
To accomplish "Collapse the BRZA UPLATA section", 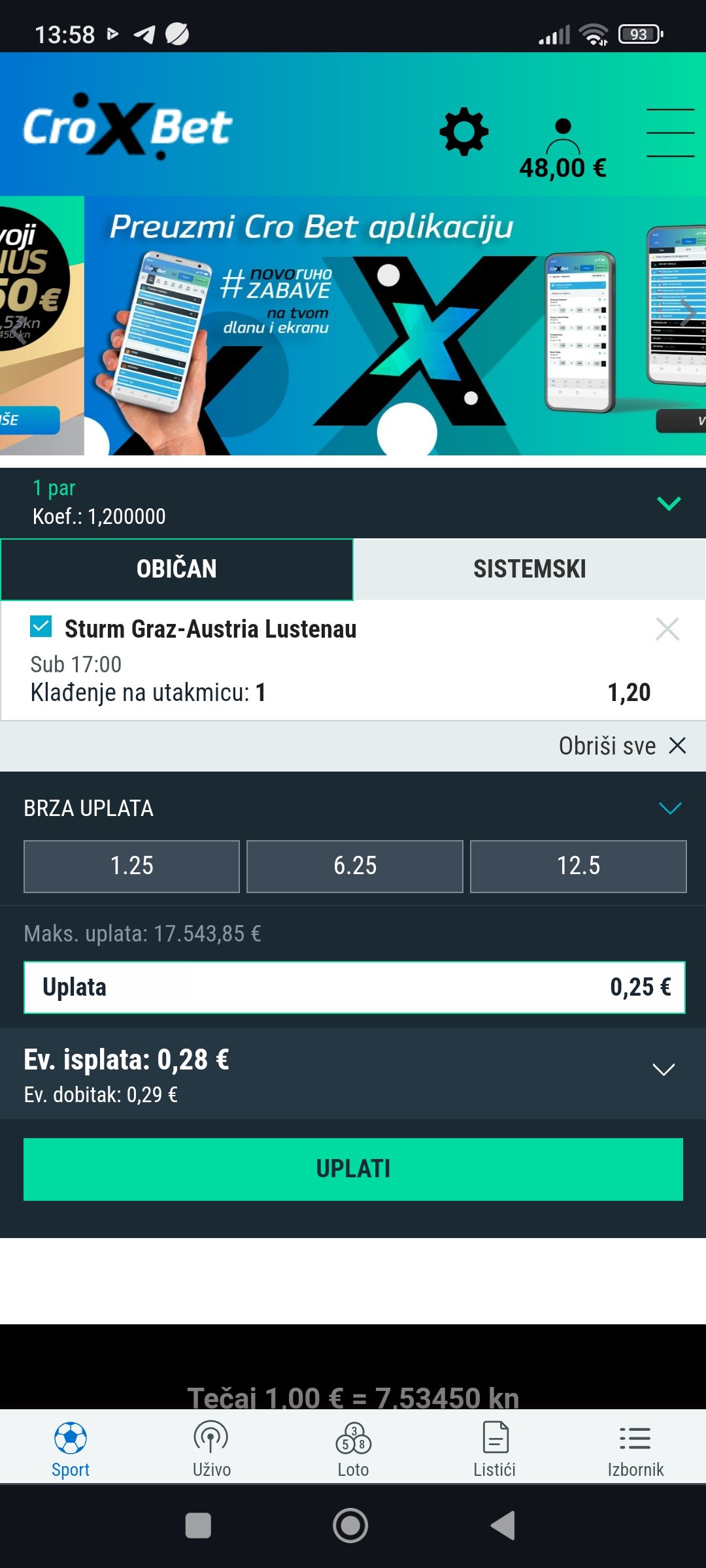I will click(x=670, y=808).
